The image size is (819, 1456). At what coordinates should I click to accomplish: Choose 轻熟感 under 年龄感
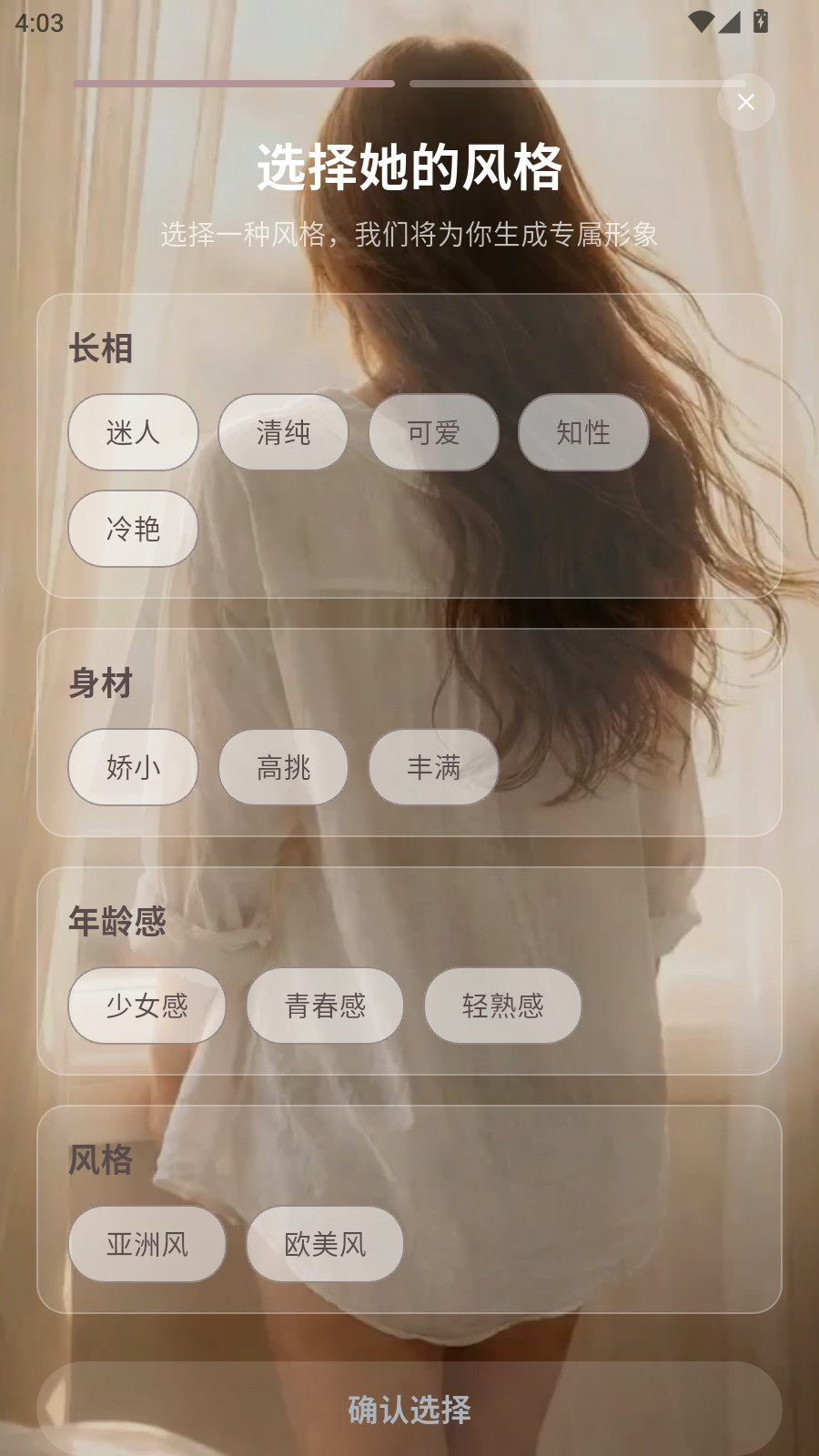[x=502, y=1006]
